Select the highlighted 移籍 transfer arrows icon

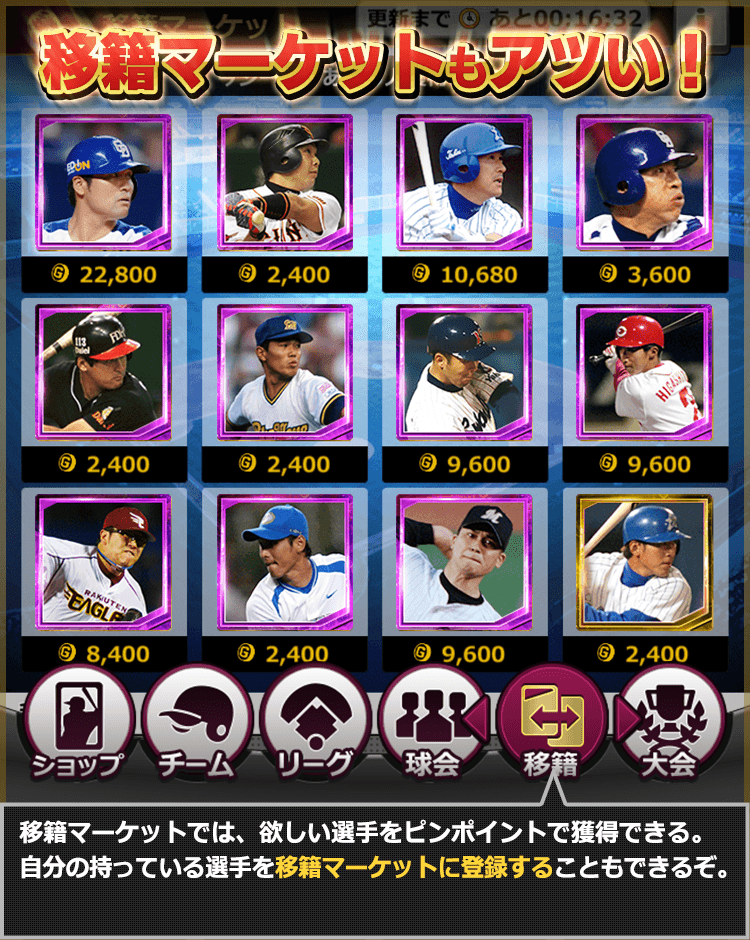click(x=551, y=715)
